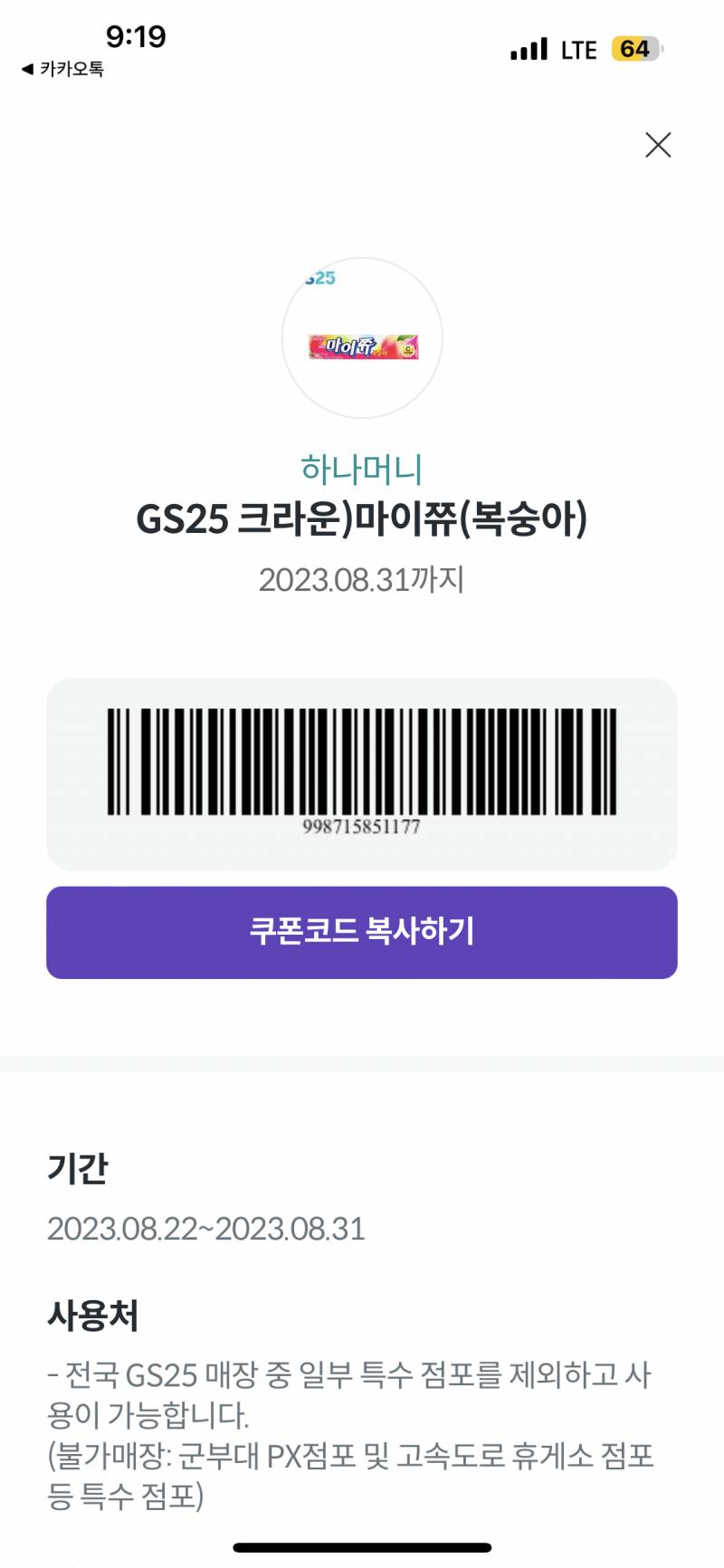Tap the 기간 section heading
This screenshot has height=1568, width=724.
tap(77, 1168)
